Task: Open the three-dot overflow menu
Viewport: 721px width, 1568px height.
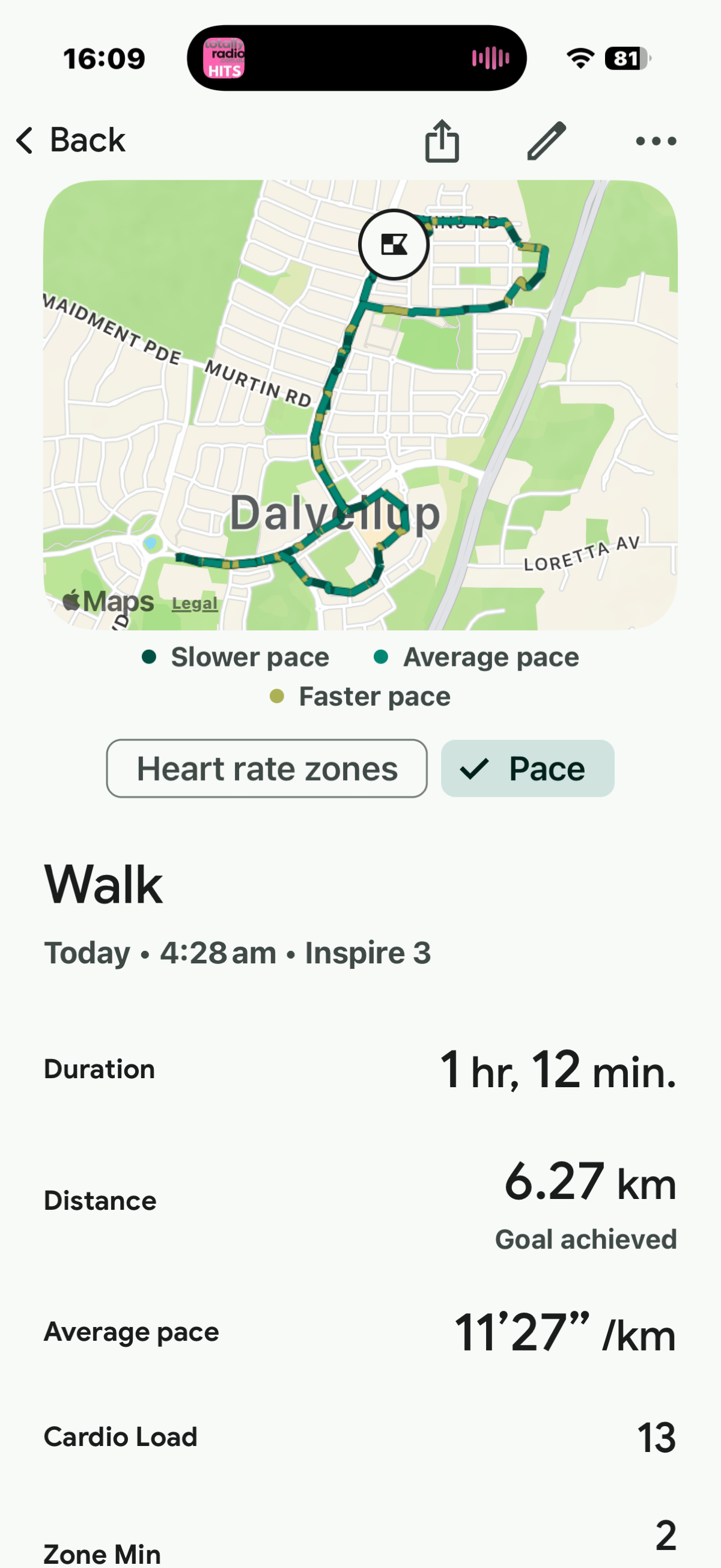Action: tap(656, 141)
